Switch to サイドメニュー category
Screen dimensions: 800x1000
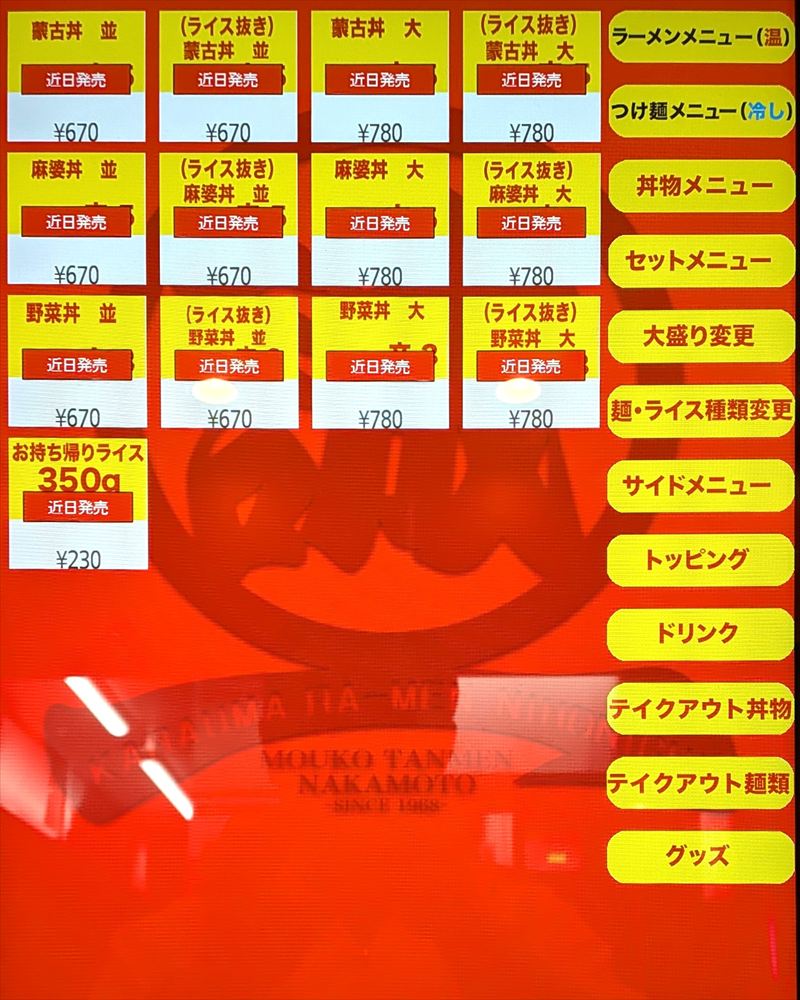coord(701,485)
